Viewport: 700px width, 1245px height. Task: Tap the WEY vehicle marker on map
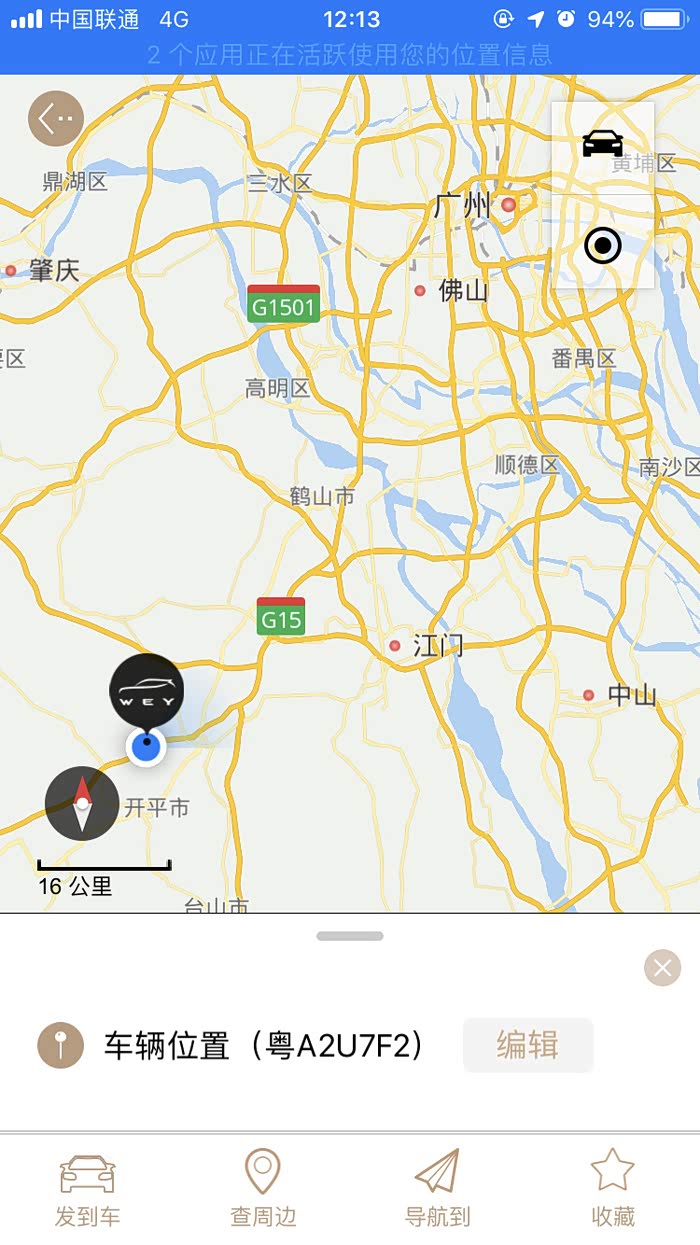click(147, 691)
